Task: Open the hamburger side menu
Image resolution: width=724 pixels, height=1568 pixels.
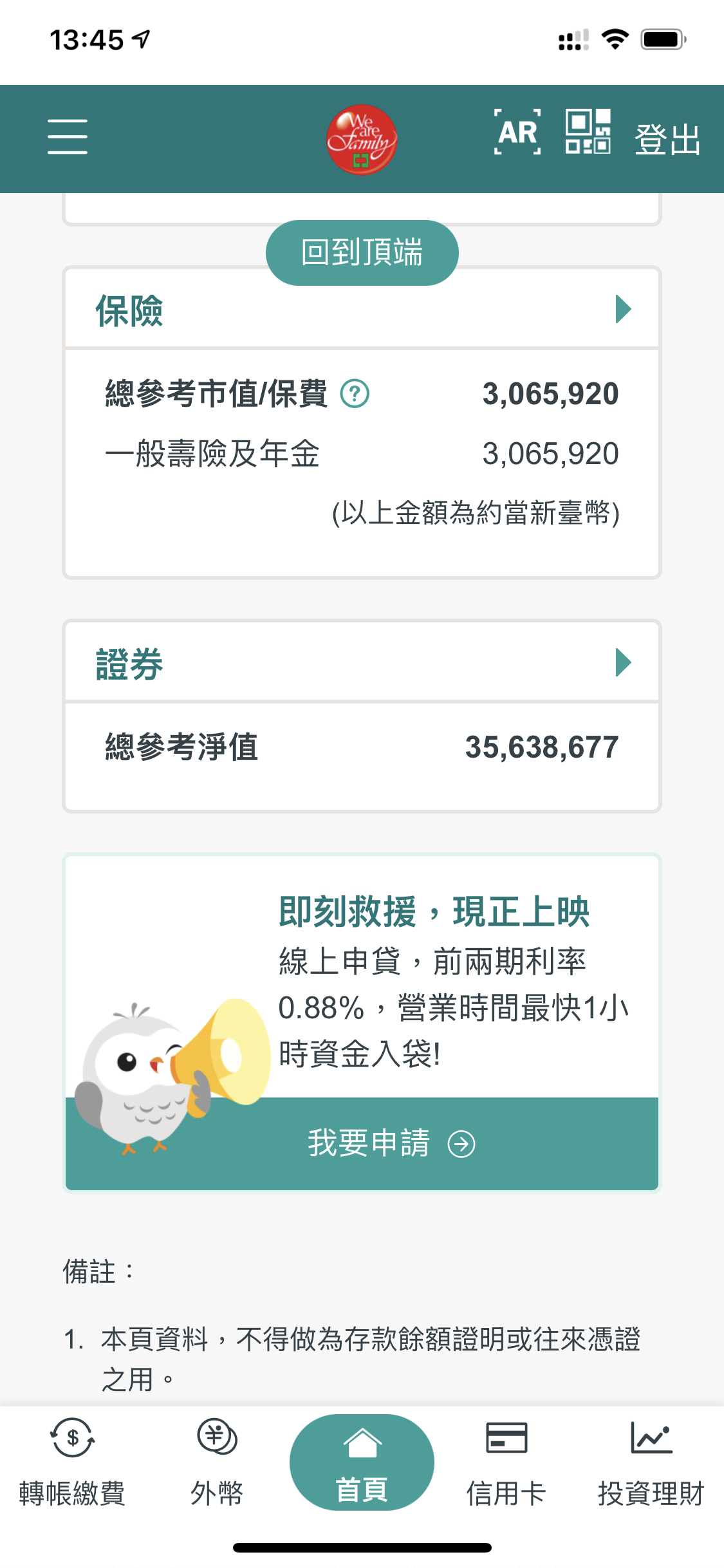Action: (68, 136)
